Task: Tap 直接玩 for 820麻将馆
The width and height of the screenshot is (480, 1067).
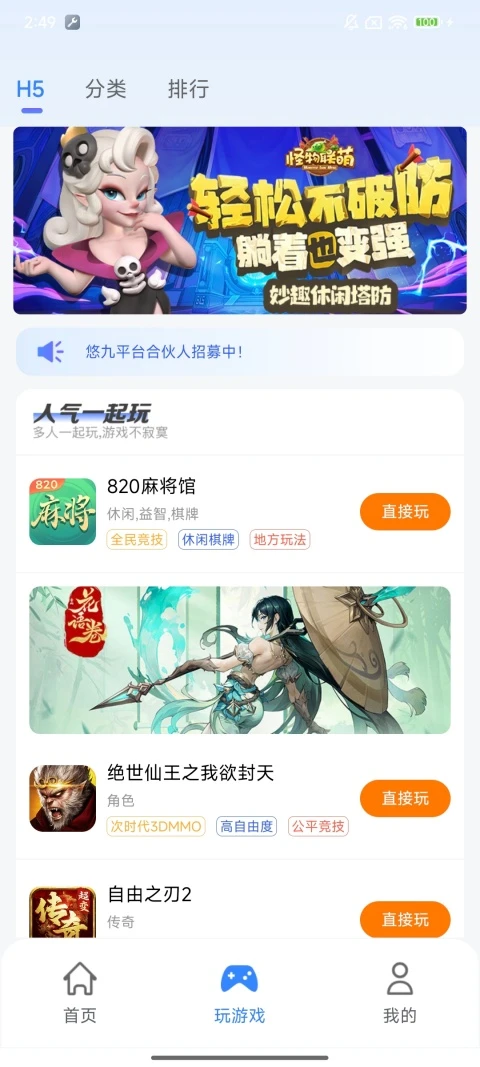Action: coord(405,512)
